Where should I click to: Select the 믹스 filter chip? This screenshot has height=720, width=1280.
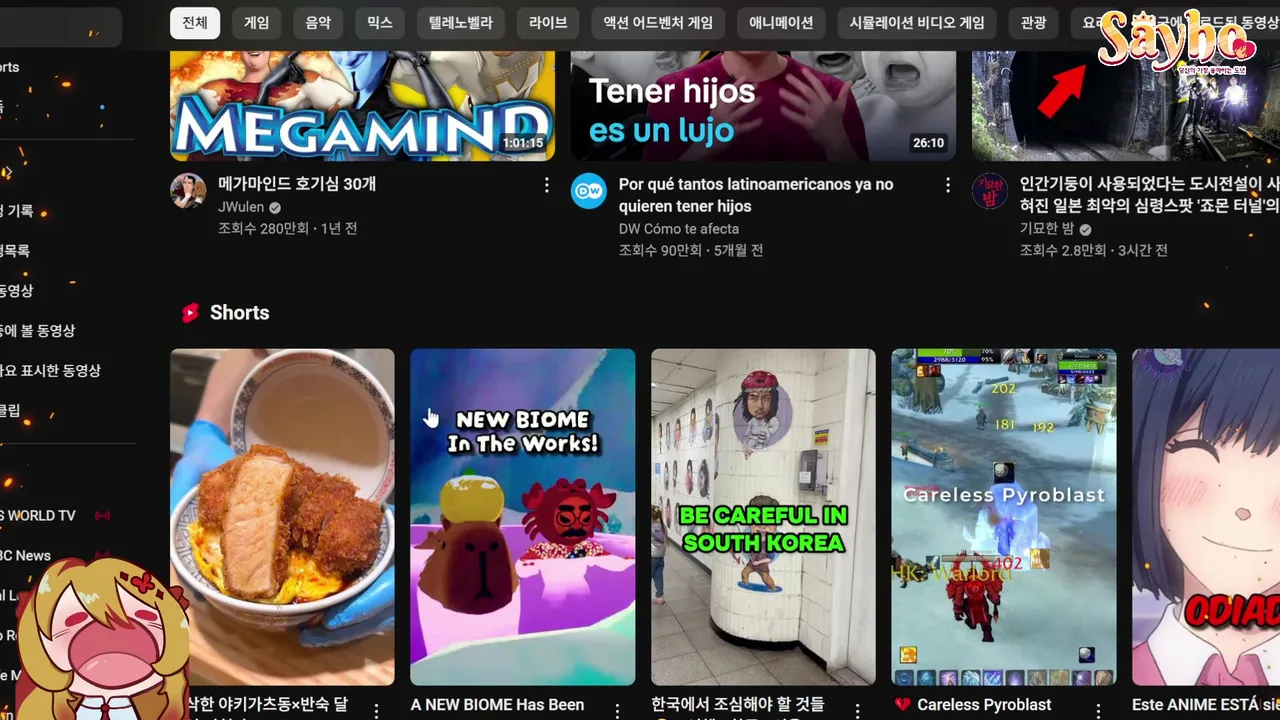(x=380, y=22)
